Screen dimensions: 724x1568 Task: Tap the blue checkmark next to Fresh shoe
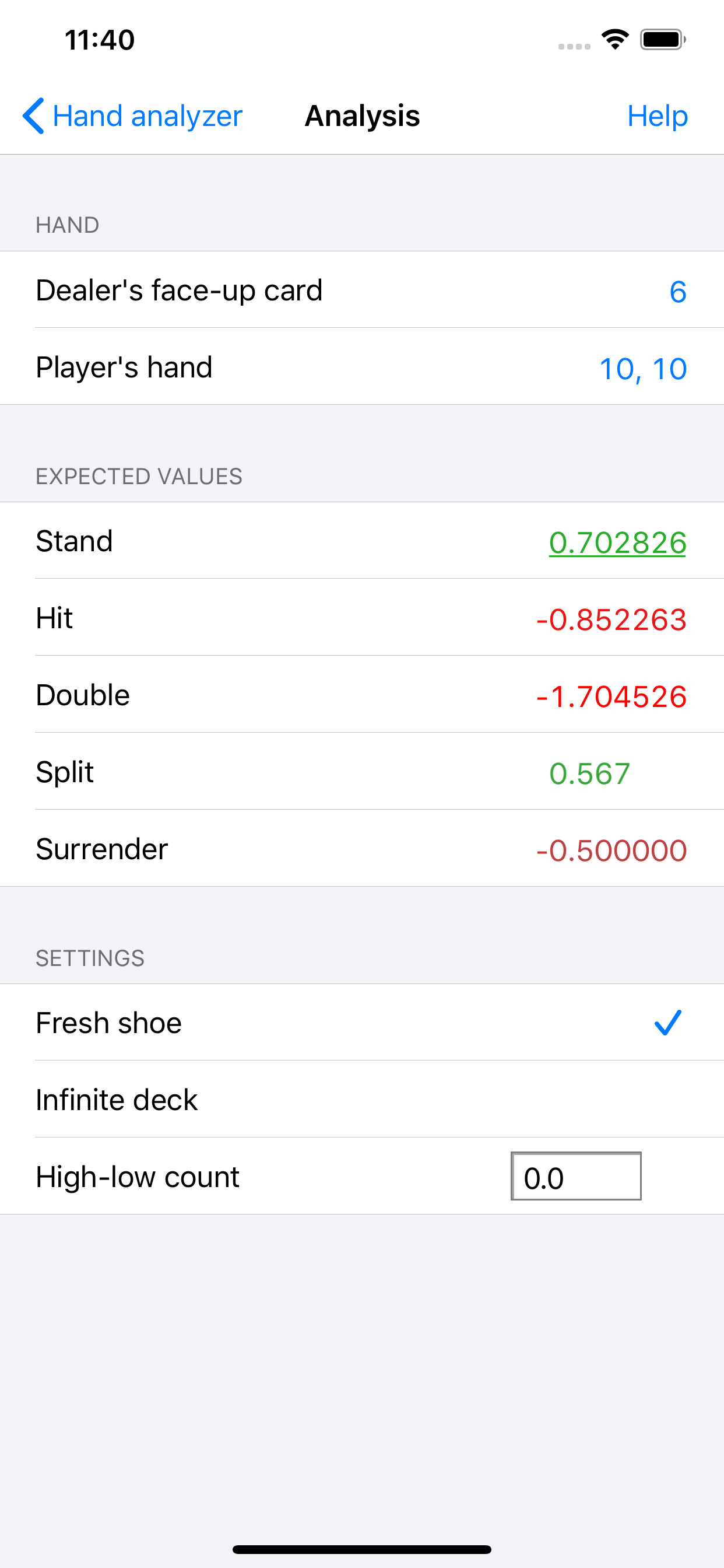667,1023
